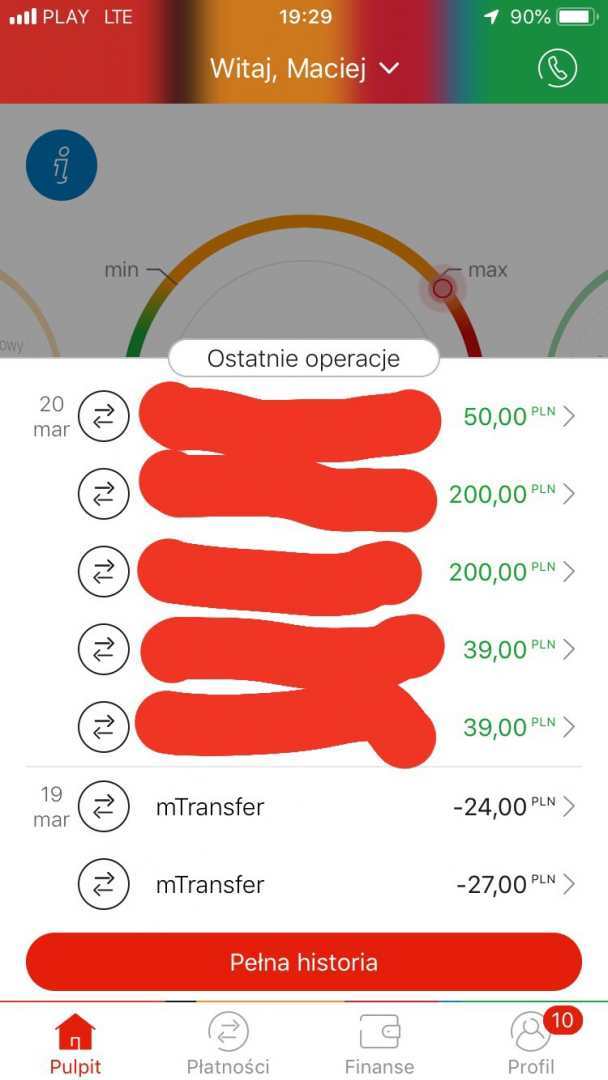
Task: Tap the Ostatnie operacje label pill
Action: (x=303, y=358)
